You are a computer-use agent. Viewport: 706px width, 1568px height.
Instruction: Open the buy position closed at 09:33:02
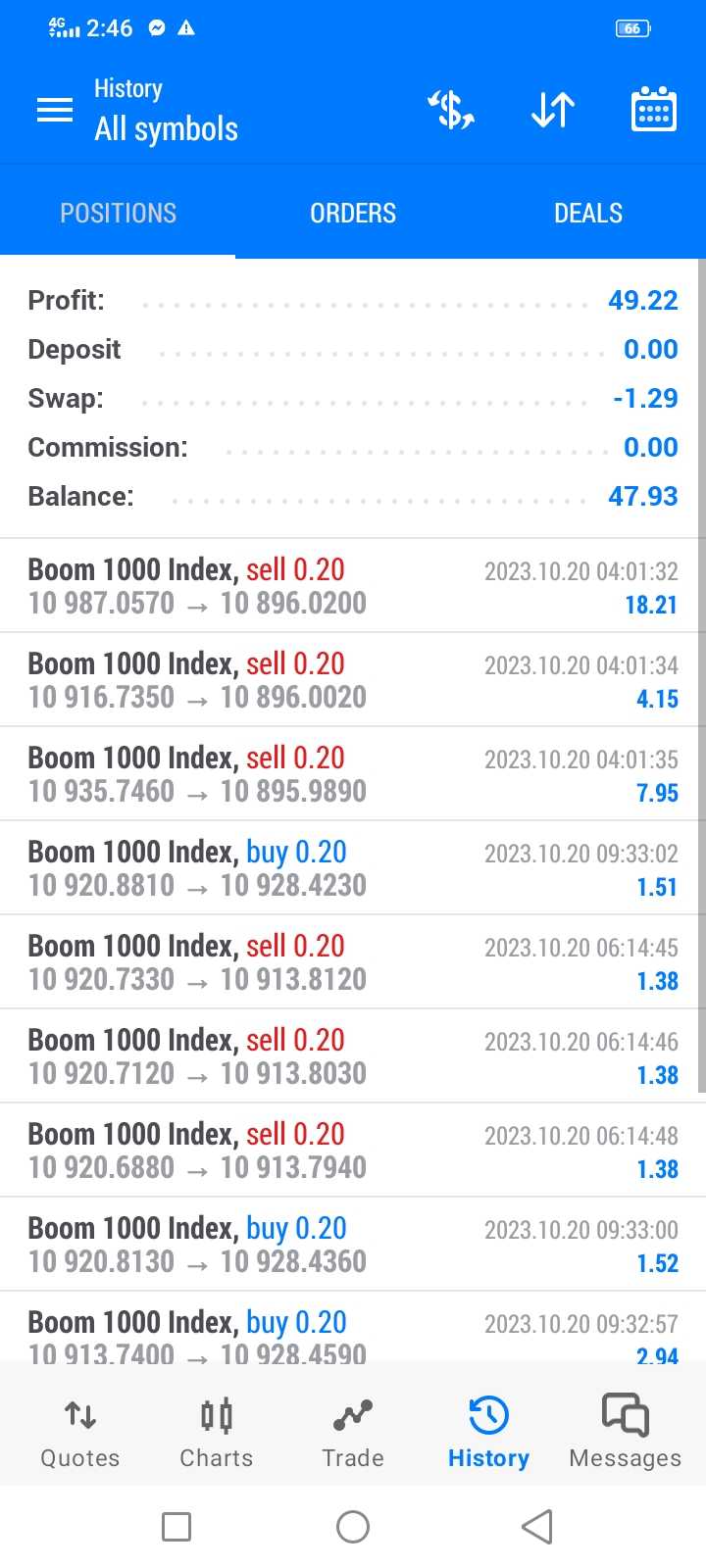tap(353, 867)
